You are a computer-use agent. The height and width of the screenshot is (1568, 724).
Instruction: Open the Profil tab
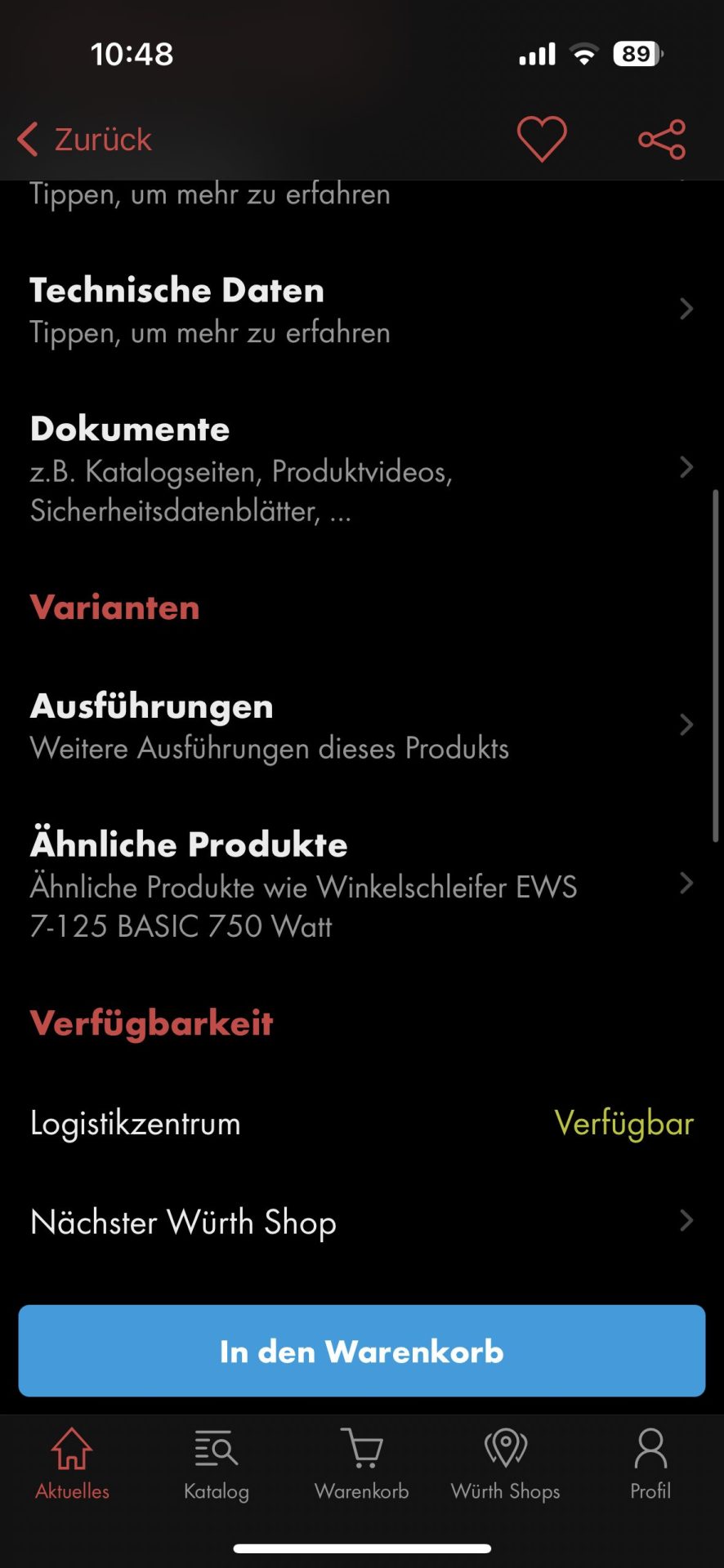click(x=650, y=1464)
